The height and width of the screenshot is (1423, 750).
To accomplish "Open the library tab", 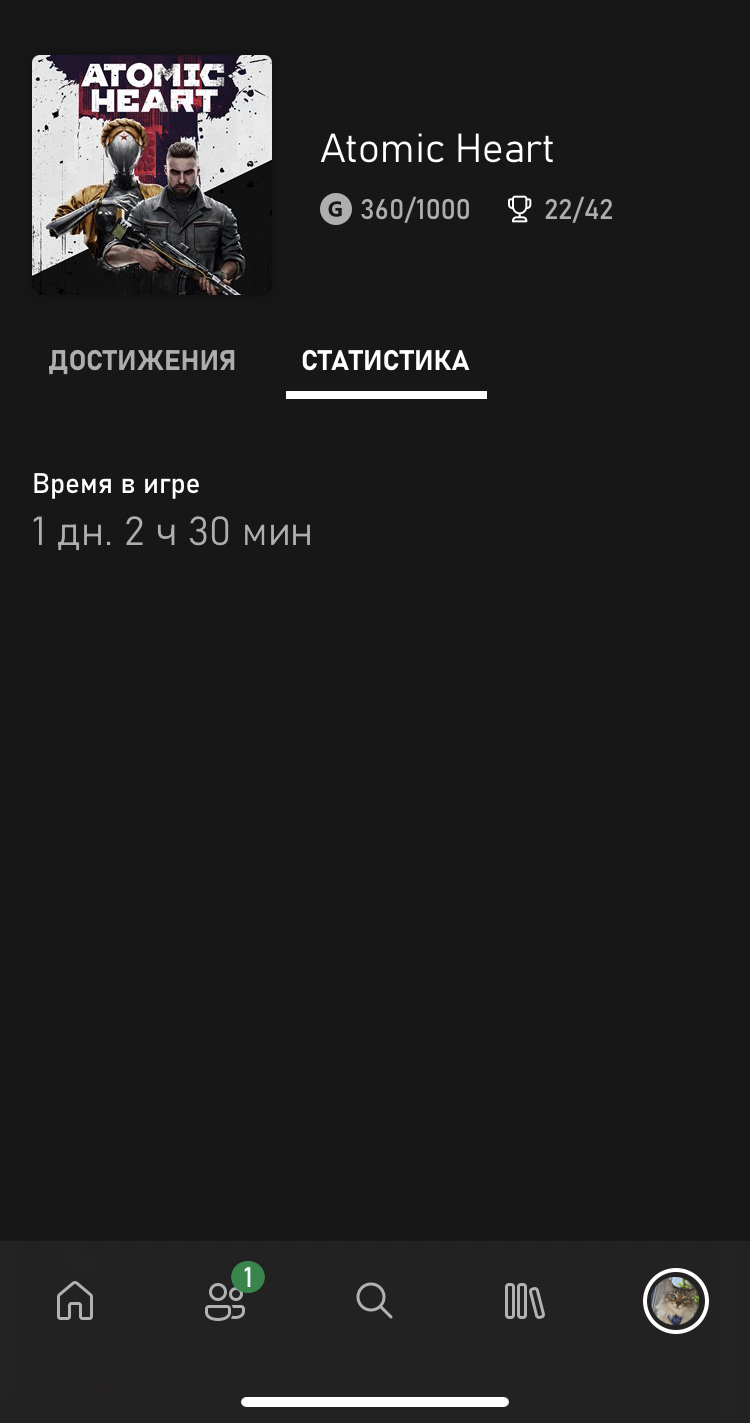I will (x=524, y=1301).
